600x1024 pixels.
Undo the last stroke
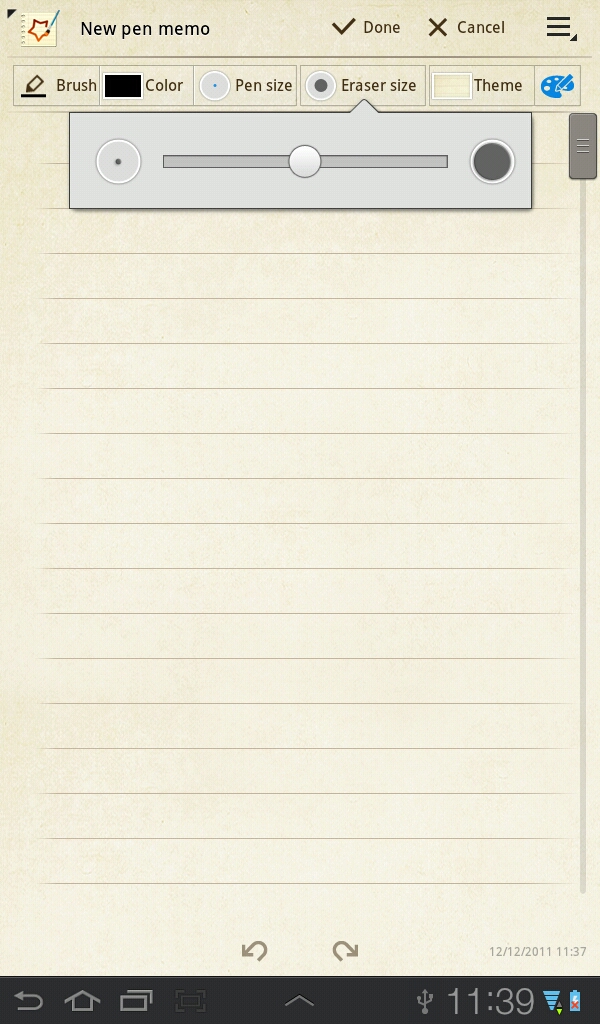(255, 950)
